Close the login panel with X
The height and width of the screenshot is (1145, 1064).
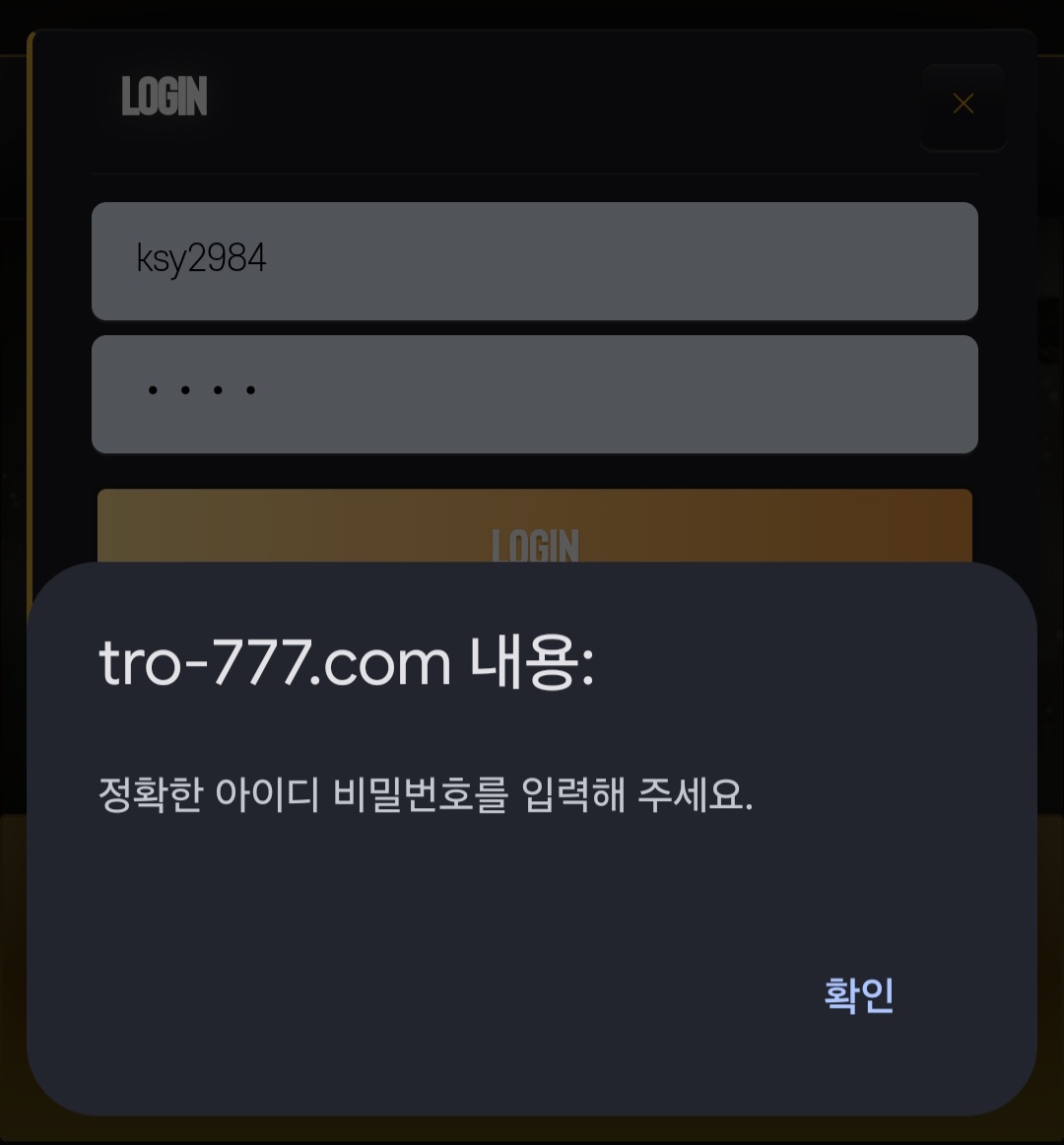tap(963, 104)
